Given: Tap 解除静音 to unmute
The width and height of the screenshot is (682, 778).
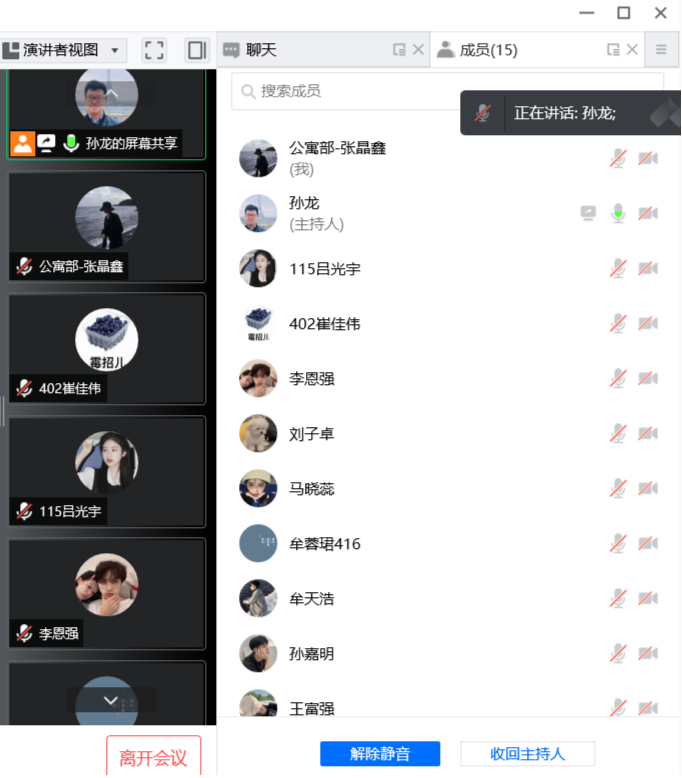Looking at the screenshot, I should 379,754.
